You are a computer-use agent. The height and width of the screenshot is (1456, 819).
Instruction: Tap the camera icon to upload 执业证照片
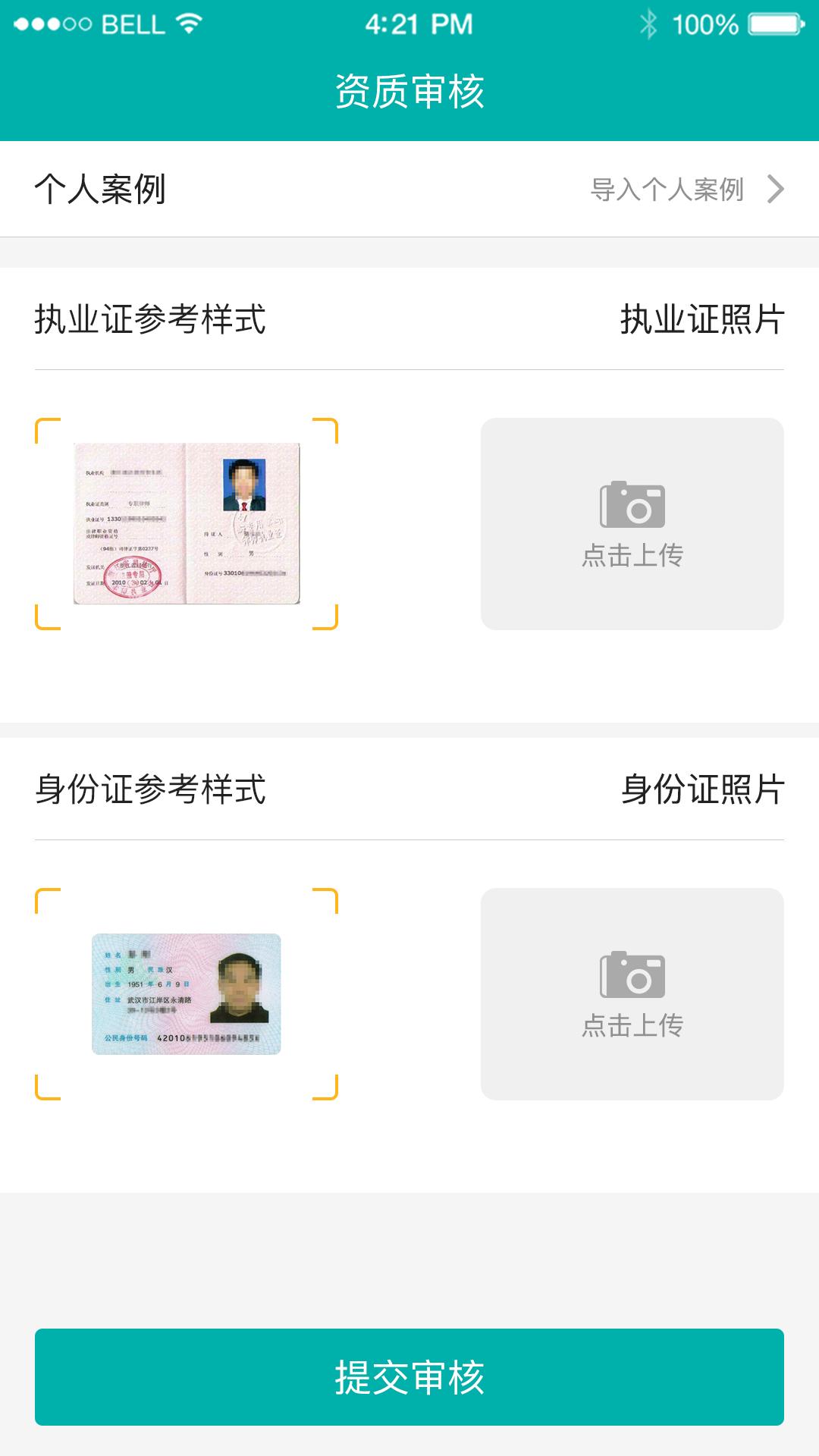tap(632, 504)
